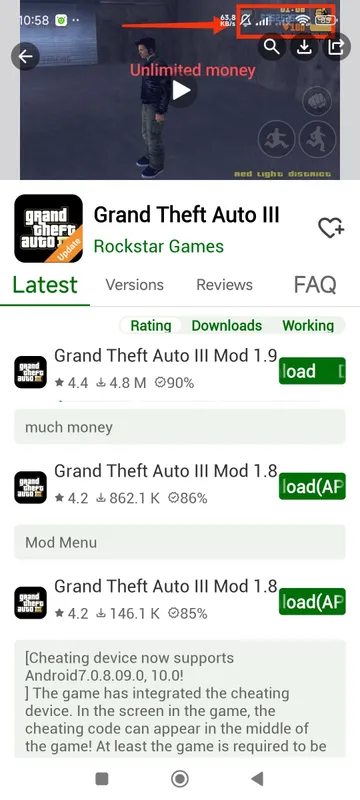Screen dimensions: 360x800
Task: Sort mods by Rating
Action: pos(151,326)
